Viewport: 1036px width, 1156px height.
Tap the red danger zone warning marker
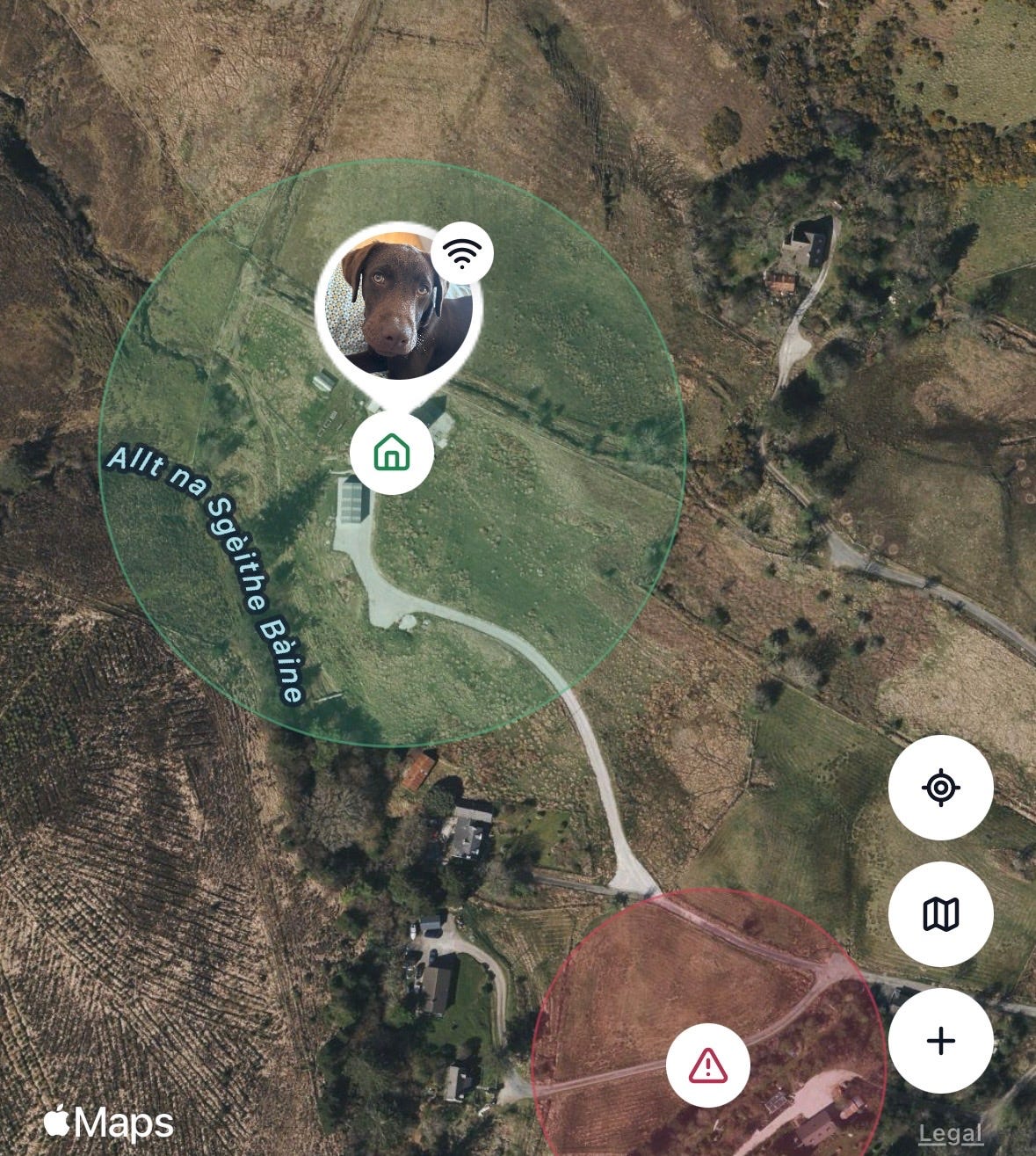point(707,1065)
